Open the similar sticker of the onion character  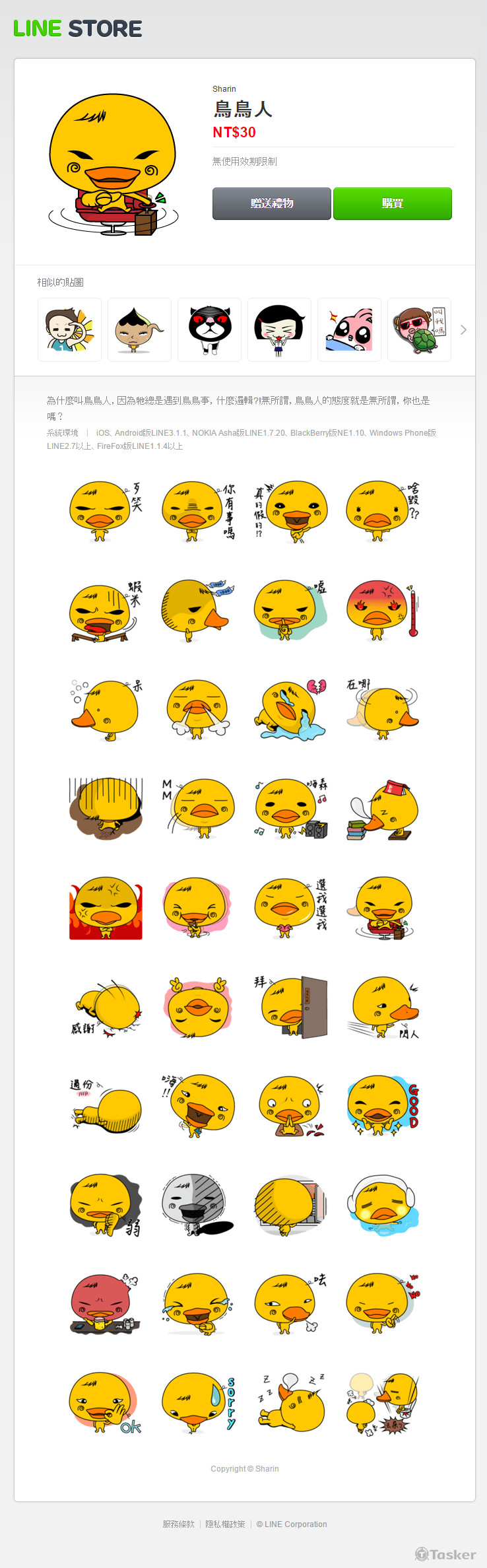pyautogui.click(x=139, y=330)
